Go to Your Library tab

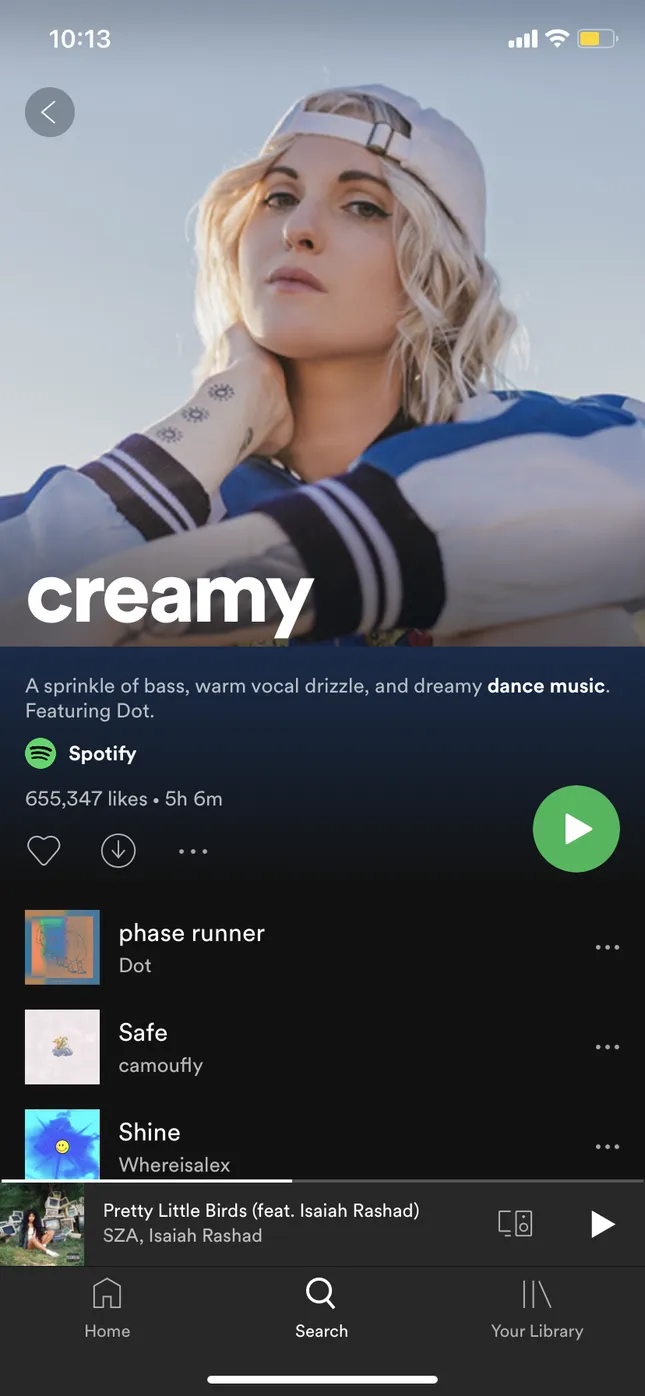pyautogui.click(x=537, y=1308)
